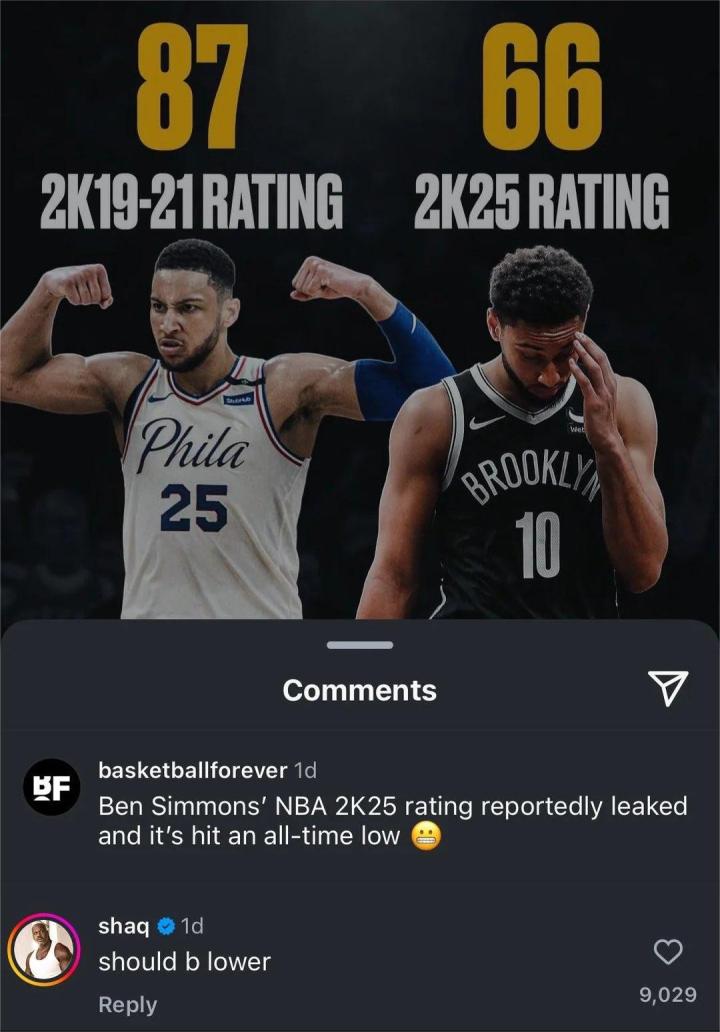The width and height of the screenshot is (720, 1032).
Task: Like shaq's comment
Action: pos(667,953)
